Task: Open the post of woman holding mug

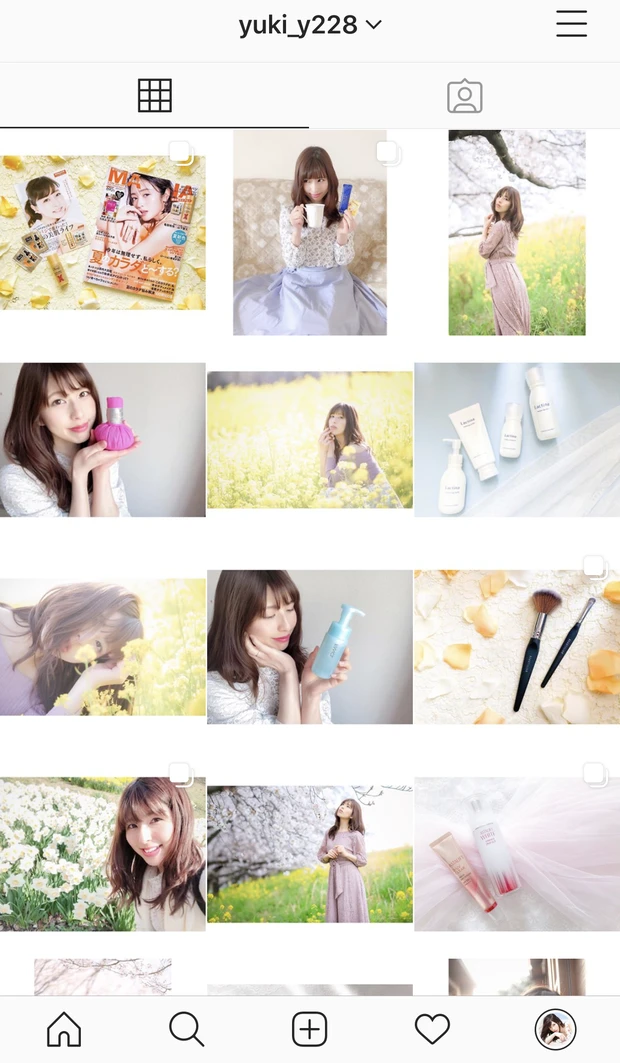Action: point(310,232)
